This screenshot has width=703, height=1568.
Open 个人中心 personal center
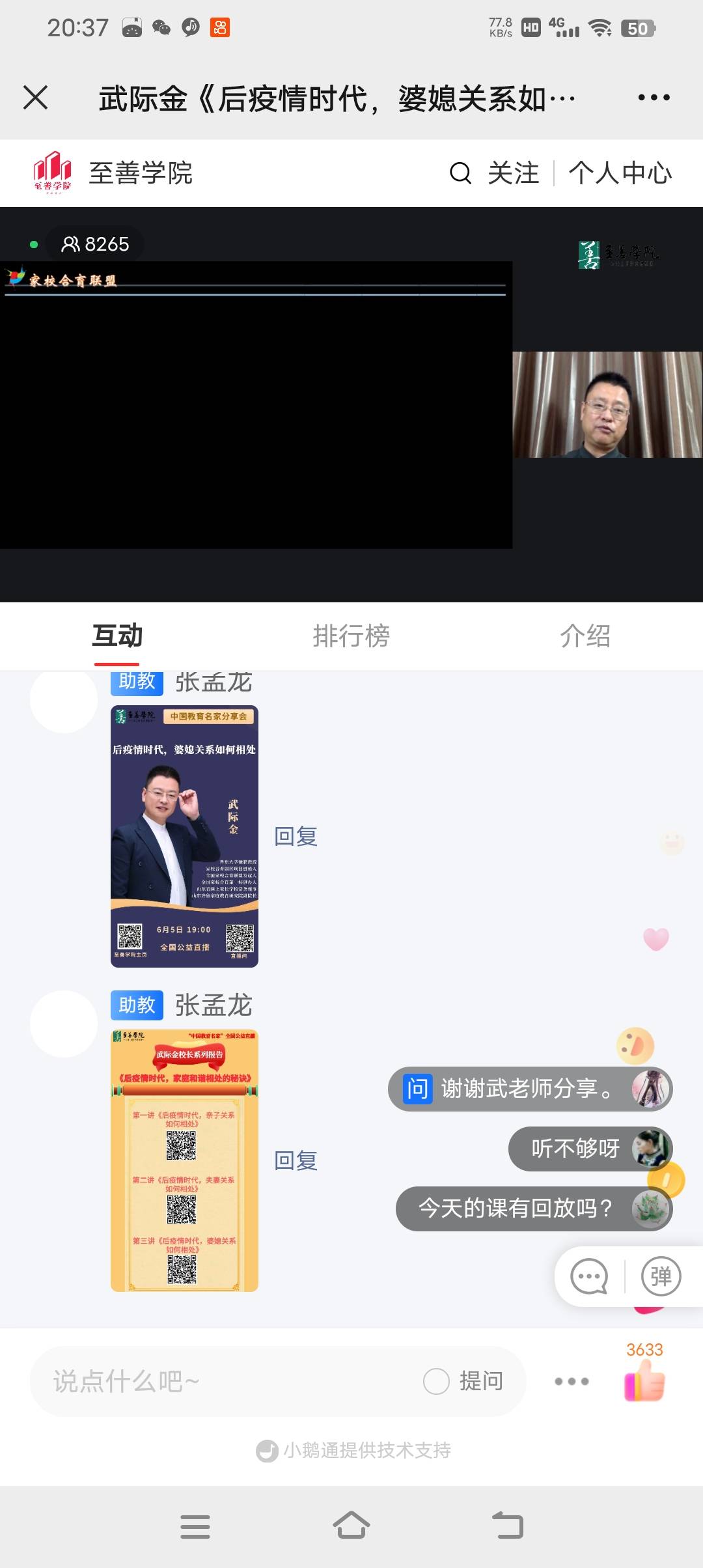point(620,173)
